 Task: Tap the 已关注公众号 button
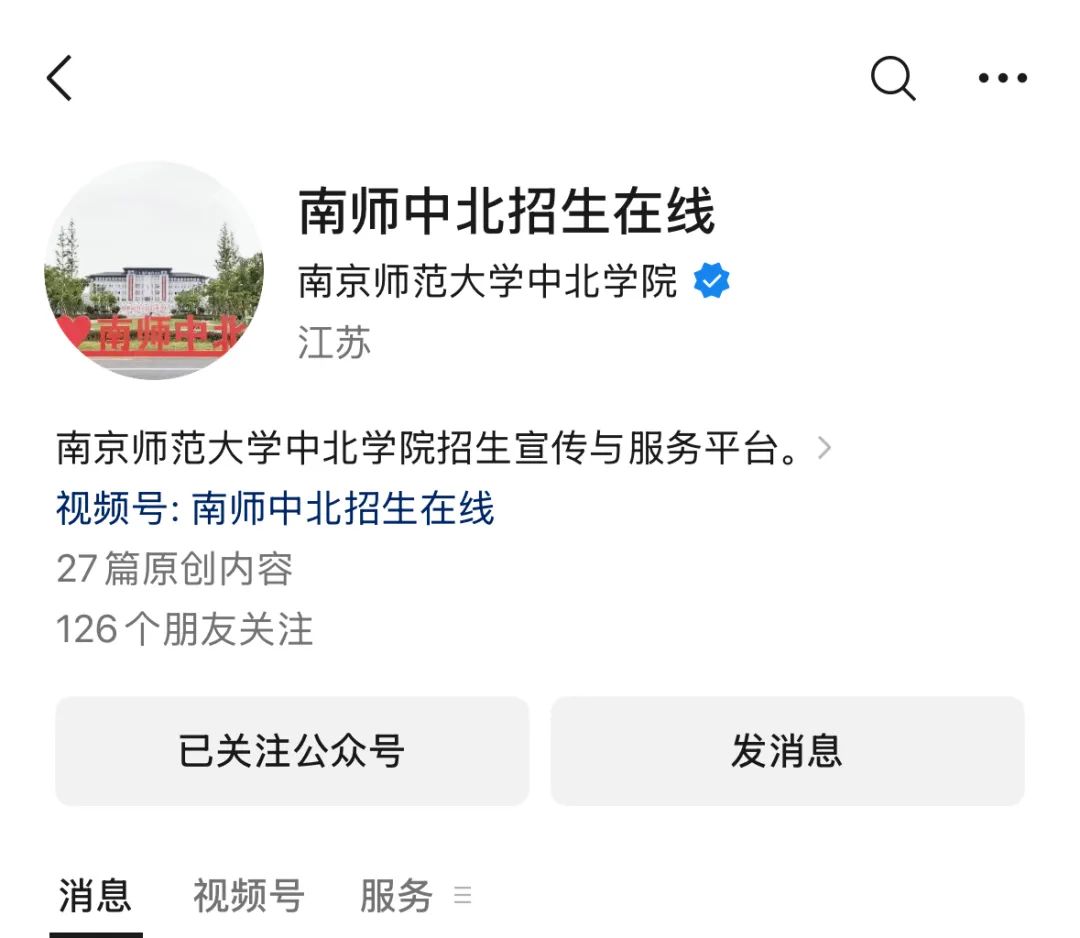(x=291, y=751)
